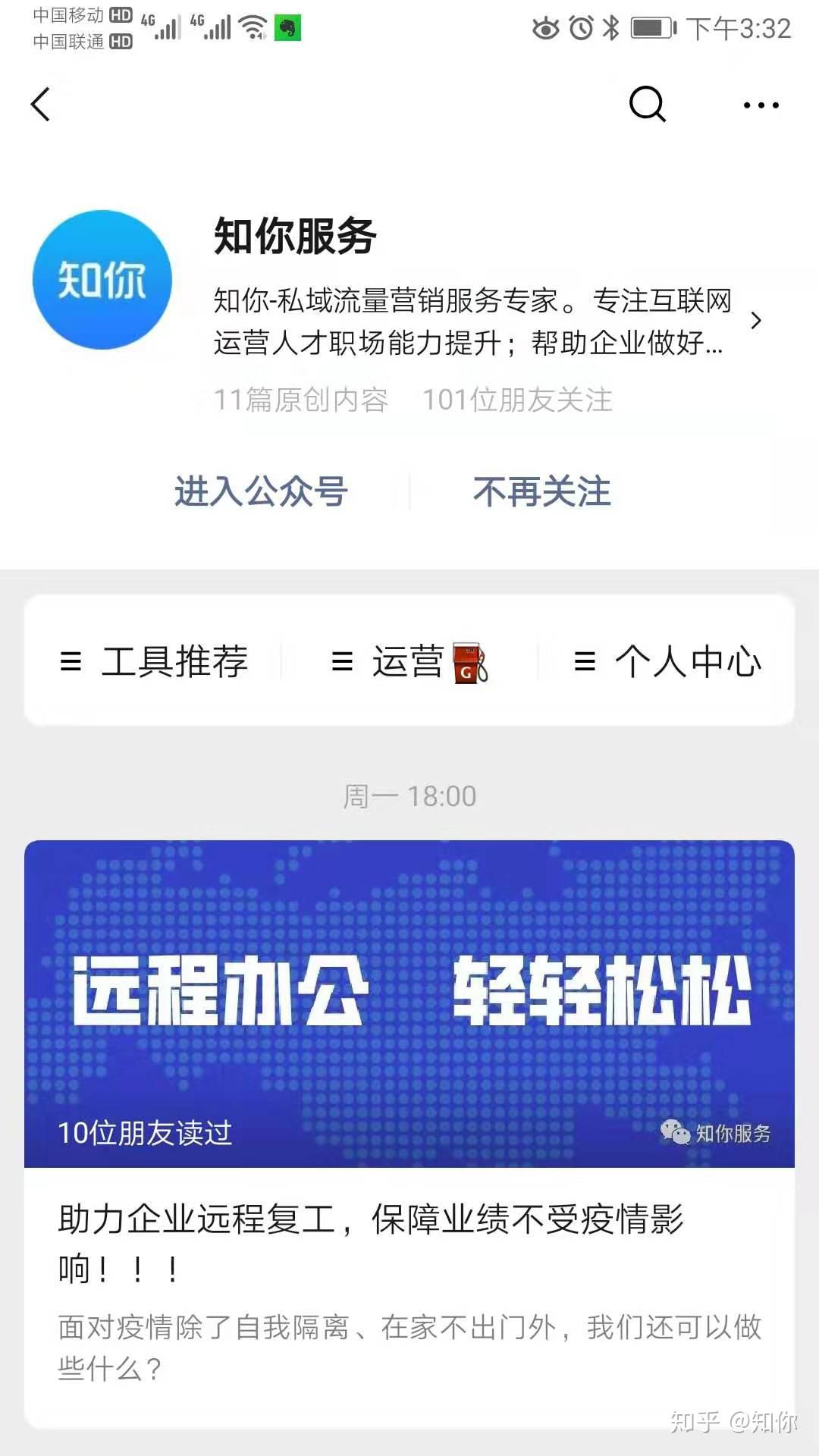Open the 个人中心 menu
Viewport: 819px width, 1456px height.
click(x=667, y=661)
